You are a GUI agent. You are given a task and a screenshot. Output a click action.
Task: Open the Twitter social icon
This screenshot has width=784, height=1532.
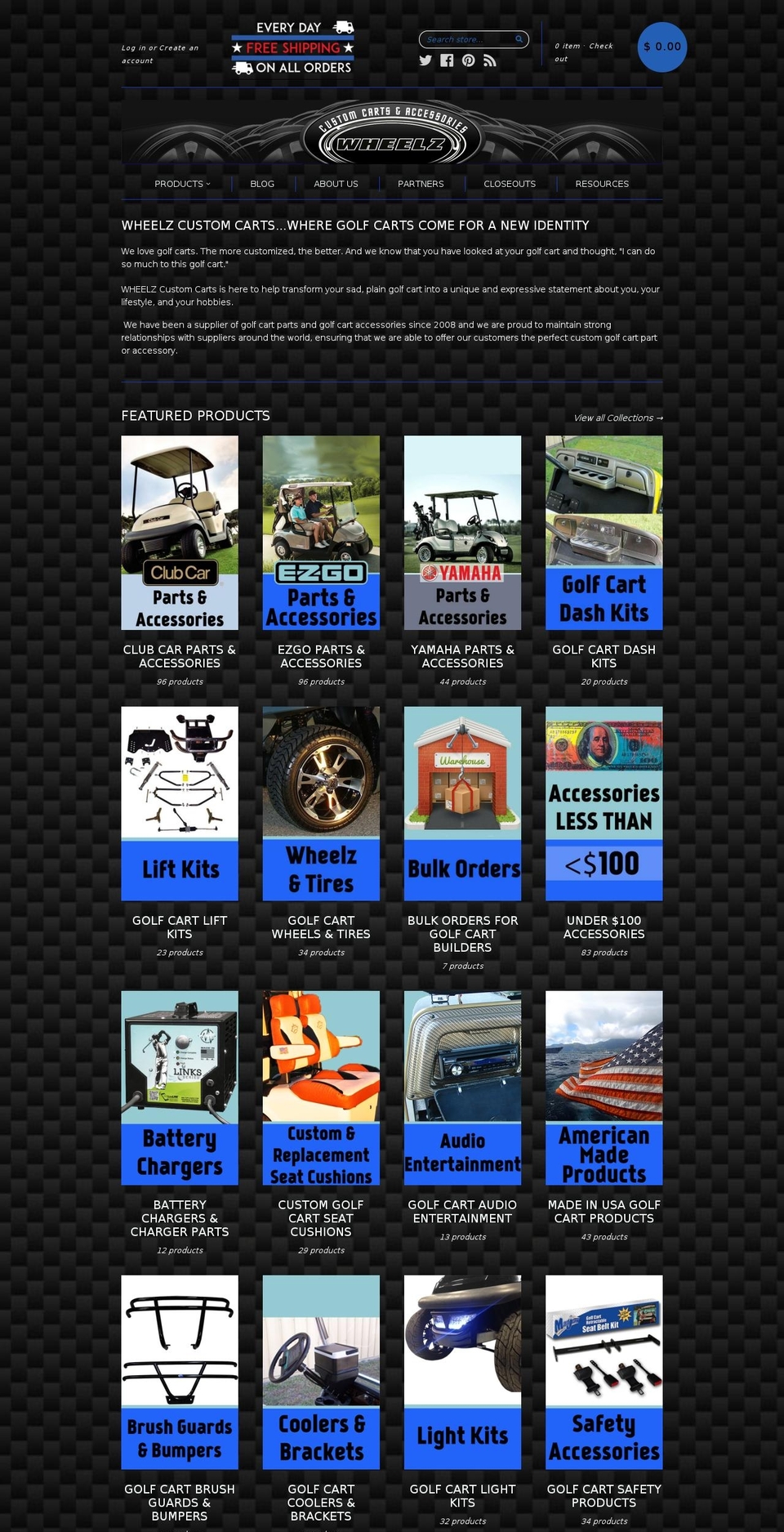[425, 60]
